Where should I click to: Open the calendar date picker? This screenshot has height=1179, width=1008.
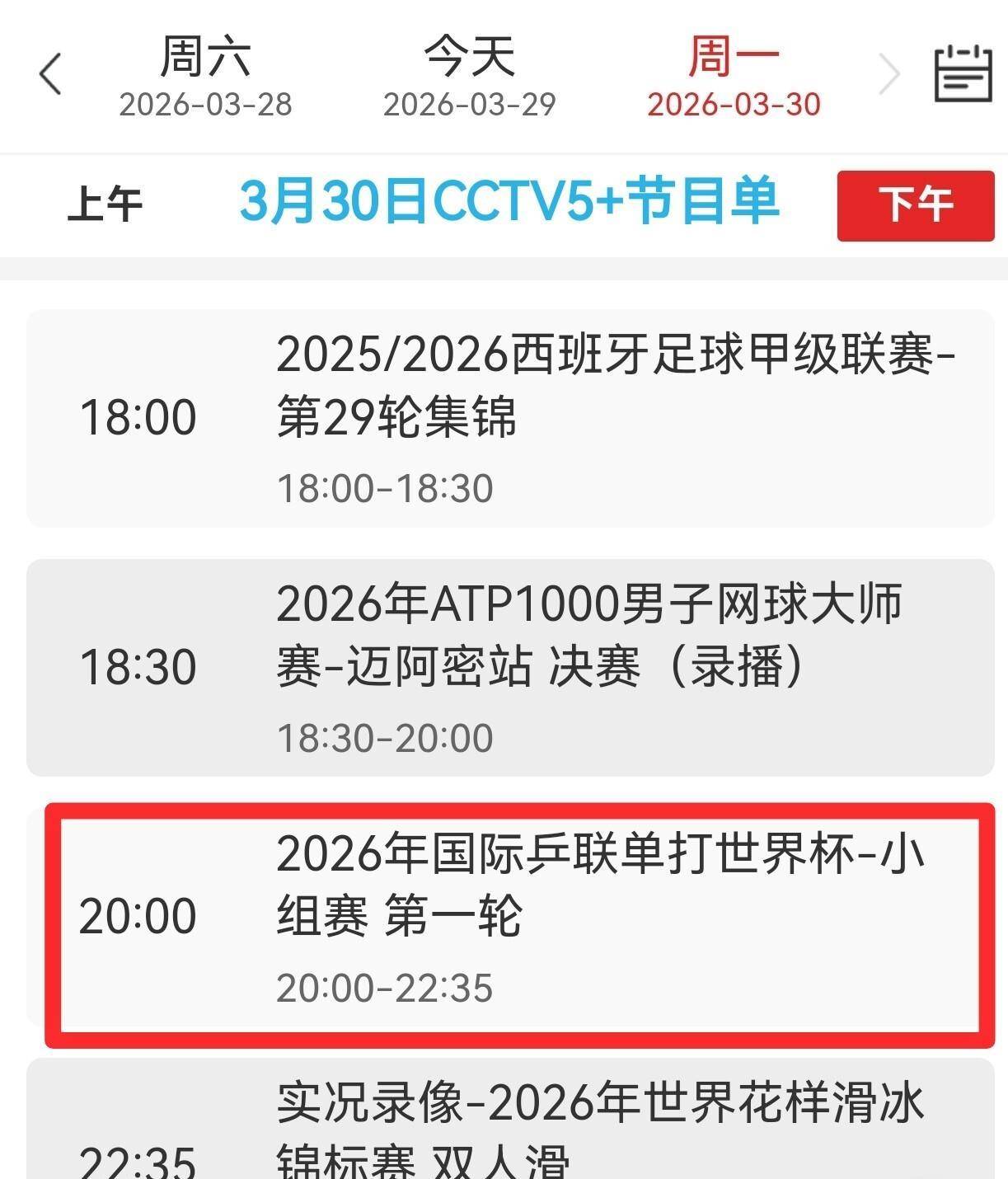tap(962, 74)
